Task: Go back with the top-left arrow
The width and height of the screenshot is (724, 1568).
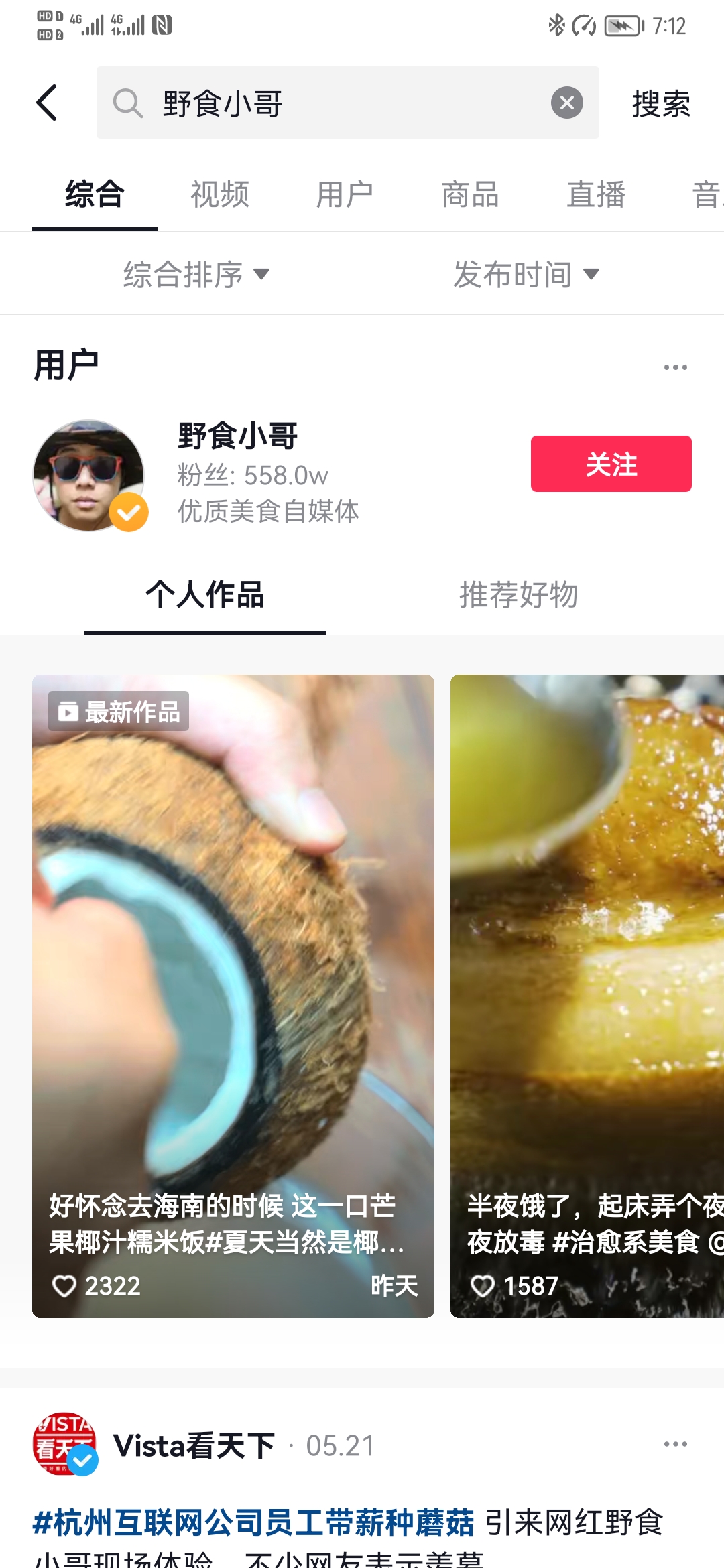Action: [47, 103]
